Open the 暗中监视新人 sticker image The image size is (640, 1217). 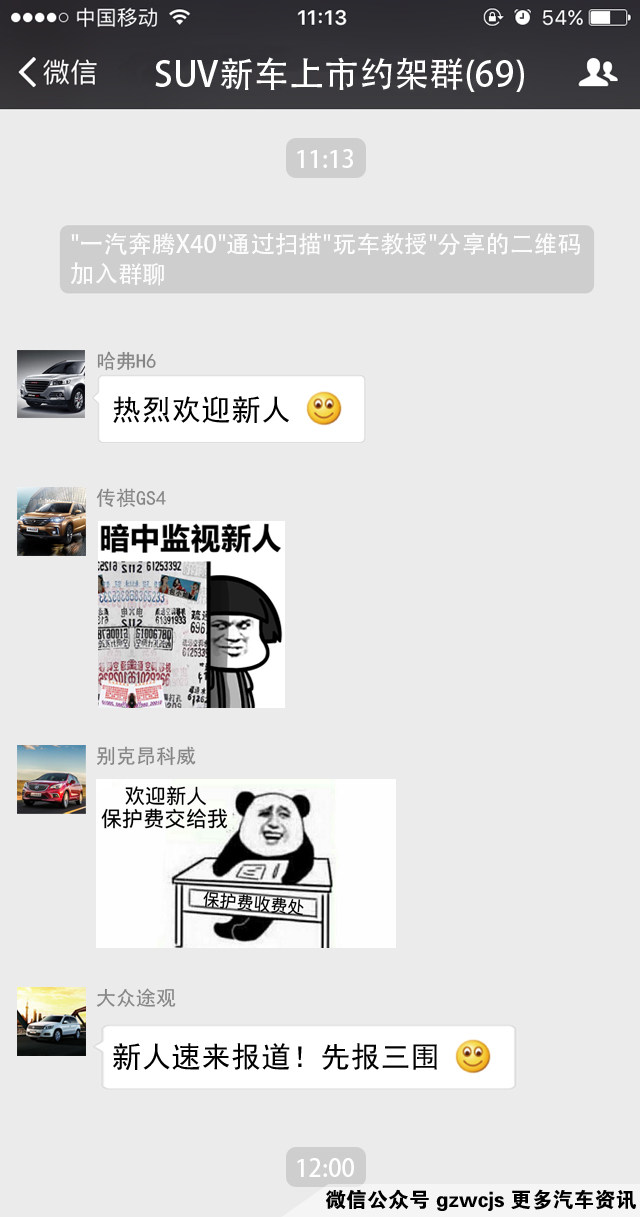click(191, 614)
